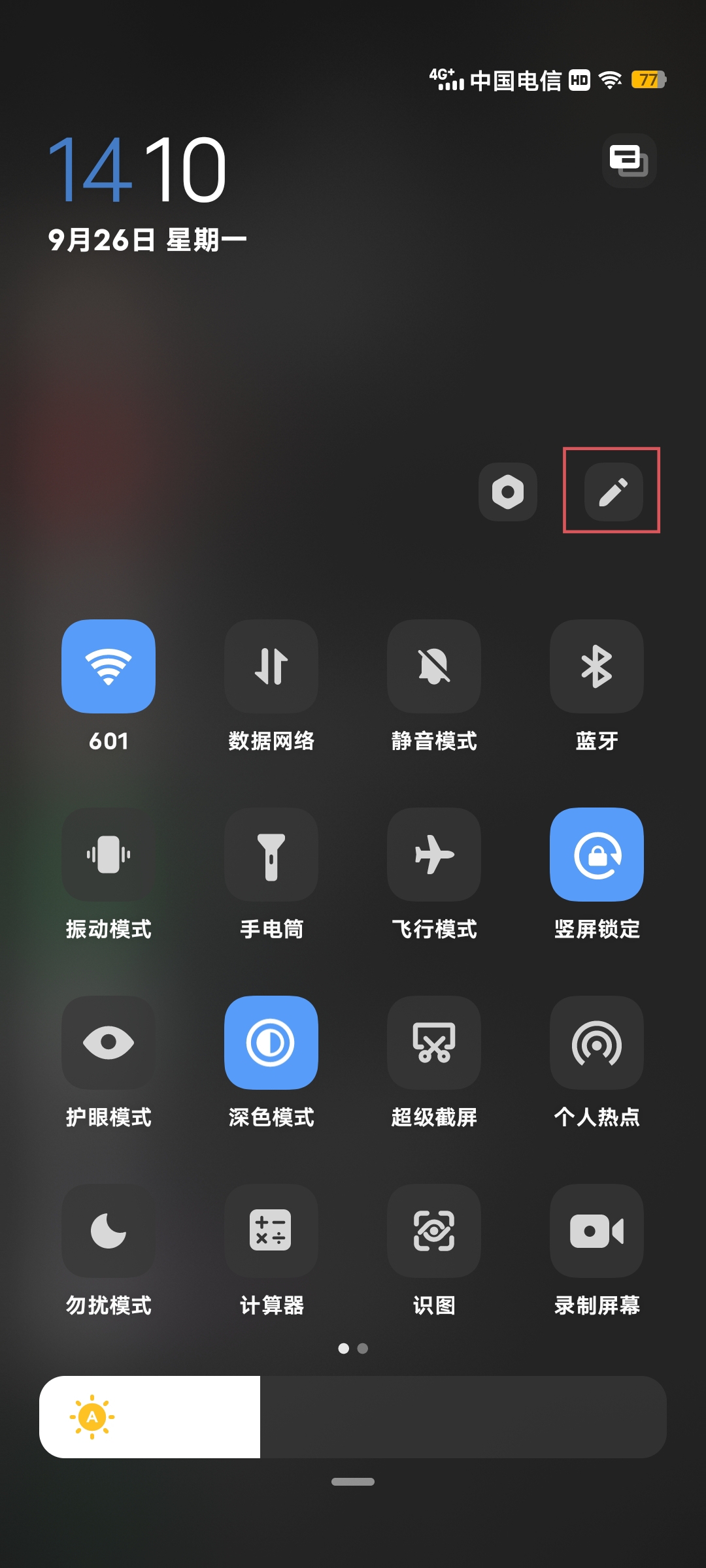This screenshot has width=706, height=1568.
Task: Enable 数据网络 mobile data
Action: pyautogui.click(x=271, y=666)
